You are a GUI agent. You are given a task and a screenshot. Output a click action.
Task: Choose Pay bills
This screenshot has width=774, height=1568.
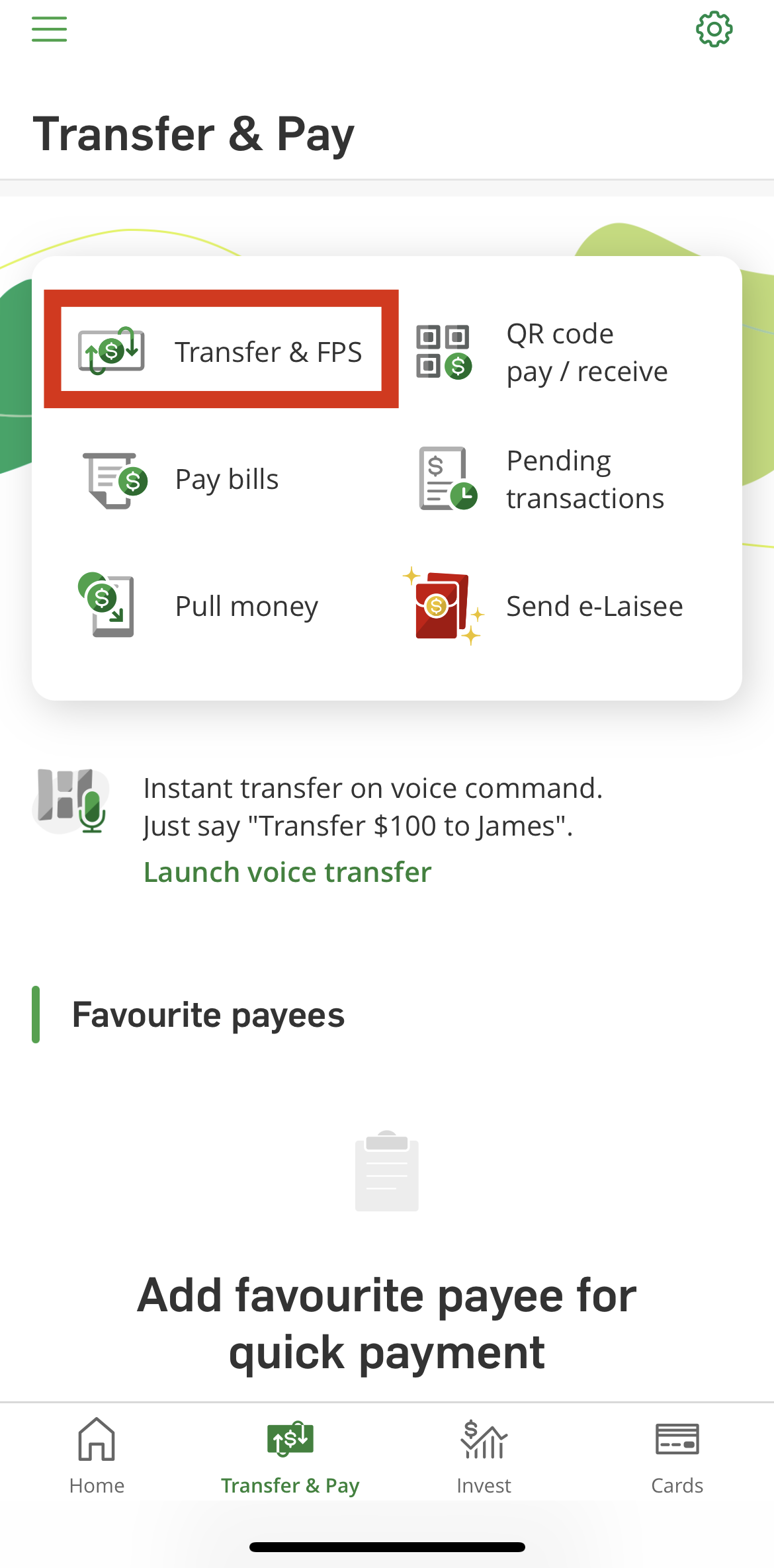tap(198, 480)
